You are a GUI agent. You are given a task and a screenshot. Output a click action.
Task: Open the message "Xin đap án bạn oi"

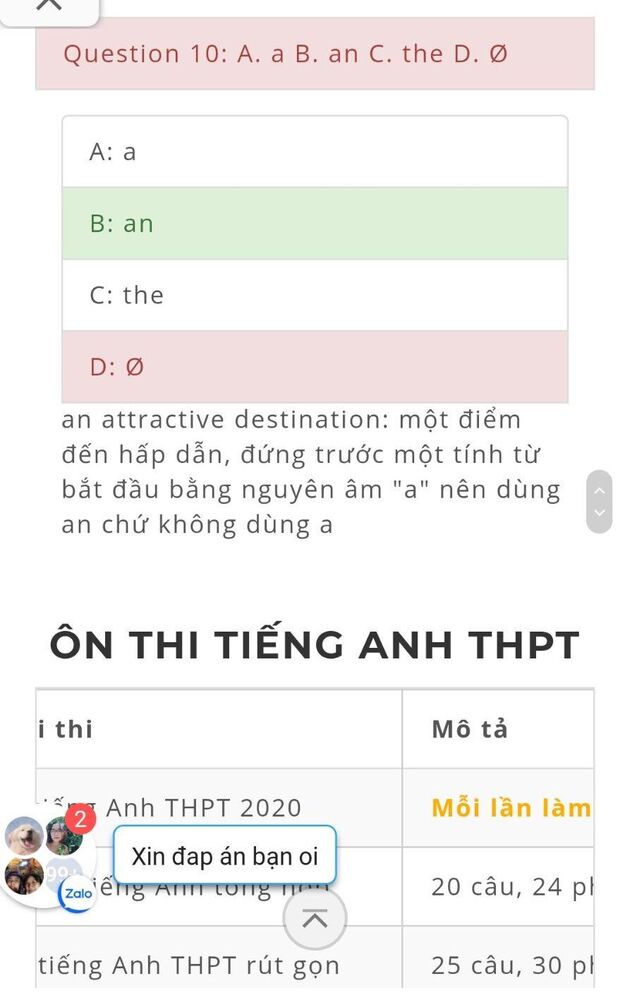coord(224,855)
